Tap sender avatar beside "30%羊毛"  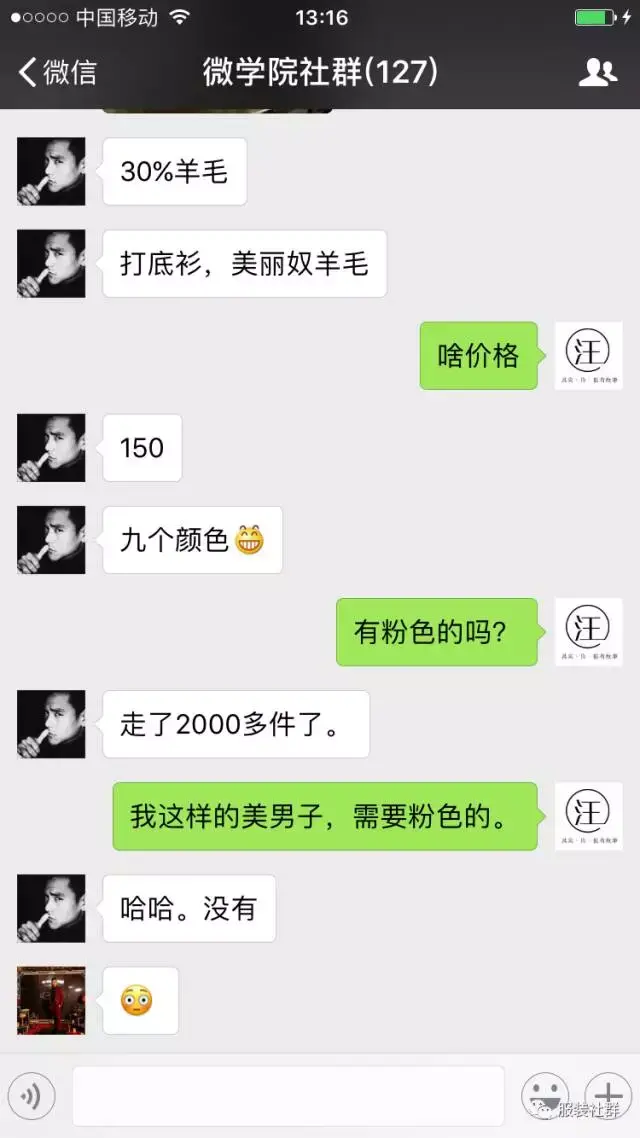(51, 172)
